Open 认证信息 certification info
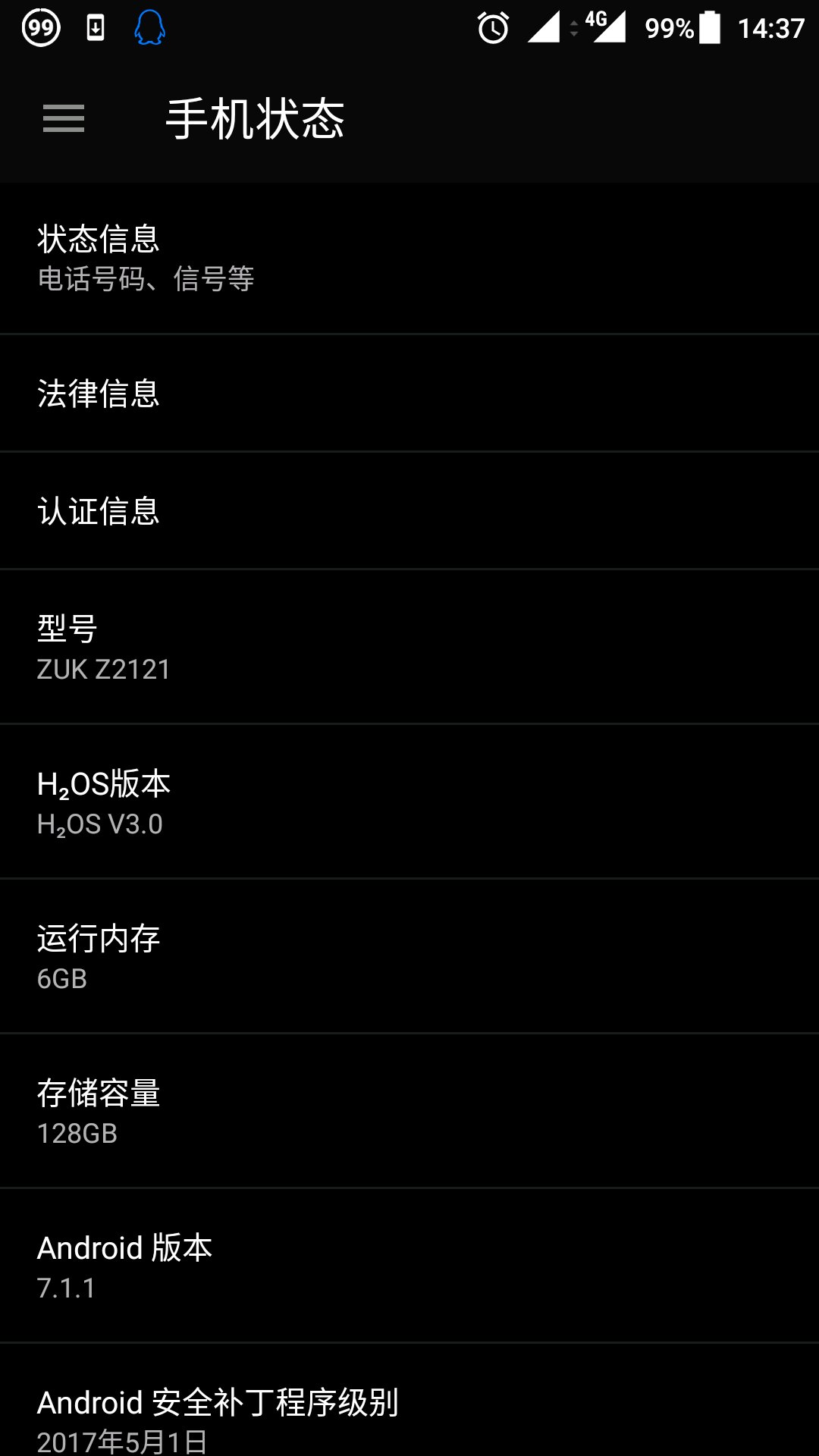The width and height of the screenshot is (819, 1456). click(x=409, y=510)
